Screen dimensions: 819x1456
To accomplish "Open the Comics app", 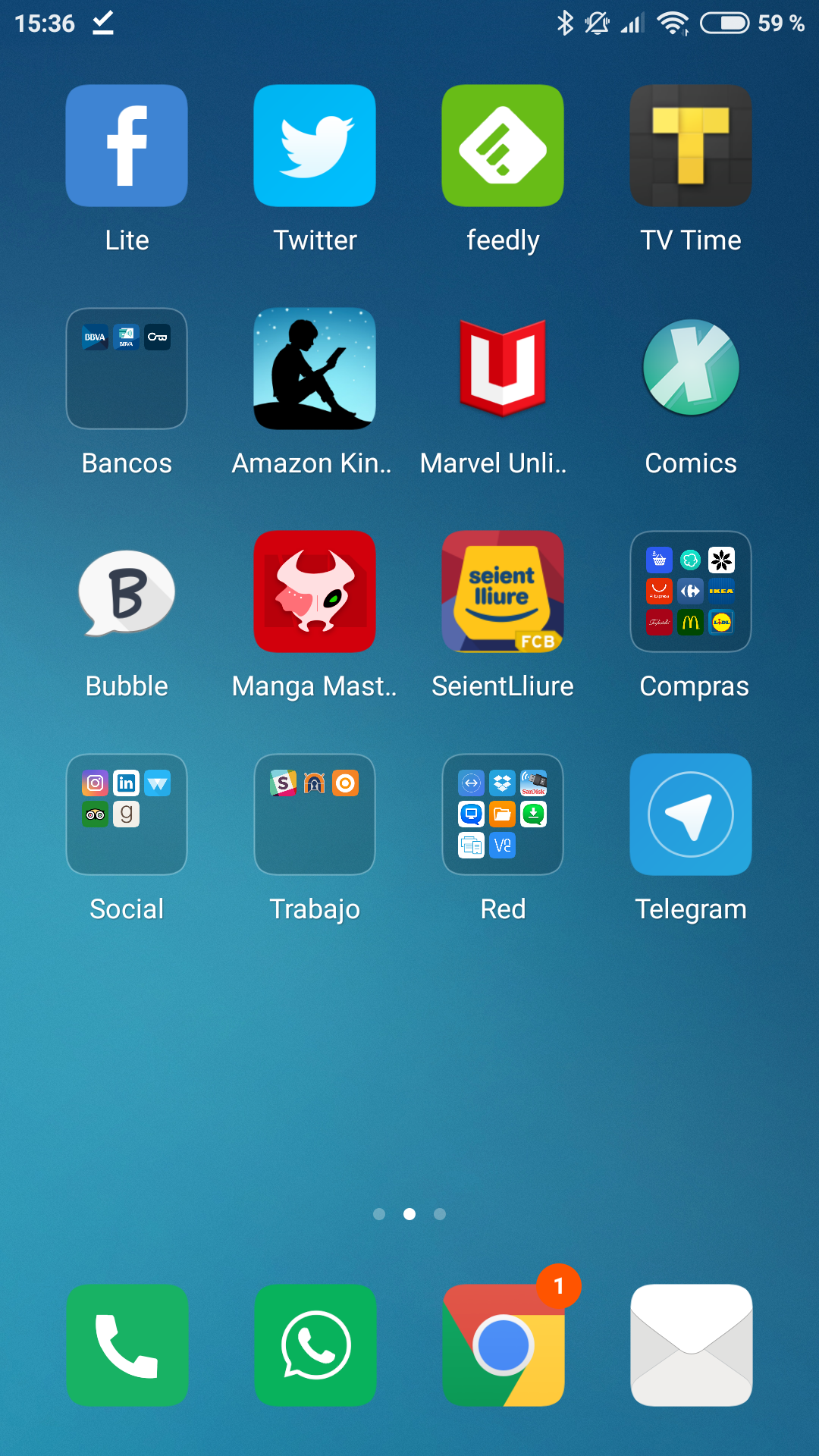I will [691, 369].
